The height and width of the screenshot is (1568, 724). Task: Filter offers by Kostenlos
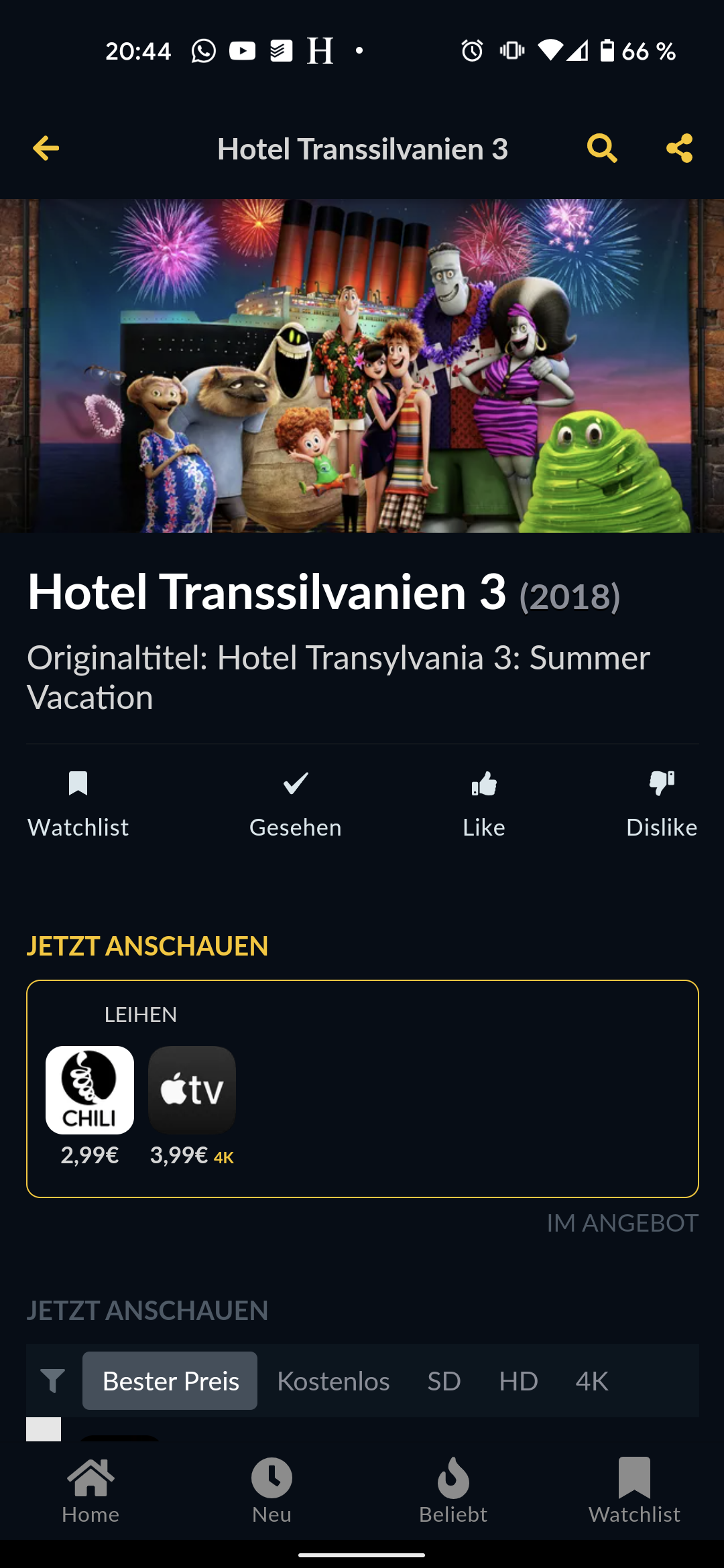(x=333, y=1381)
